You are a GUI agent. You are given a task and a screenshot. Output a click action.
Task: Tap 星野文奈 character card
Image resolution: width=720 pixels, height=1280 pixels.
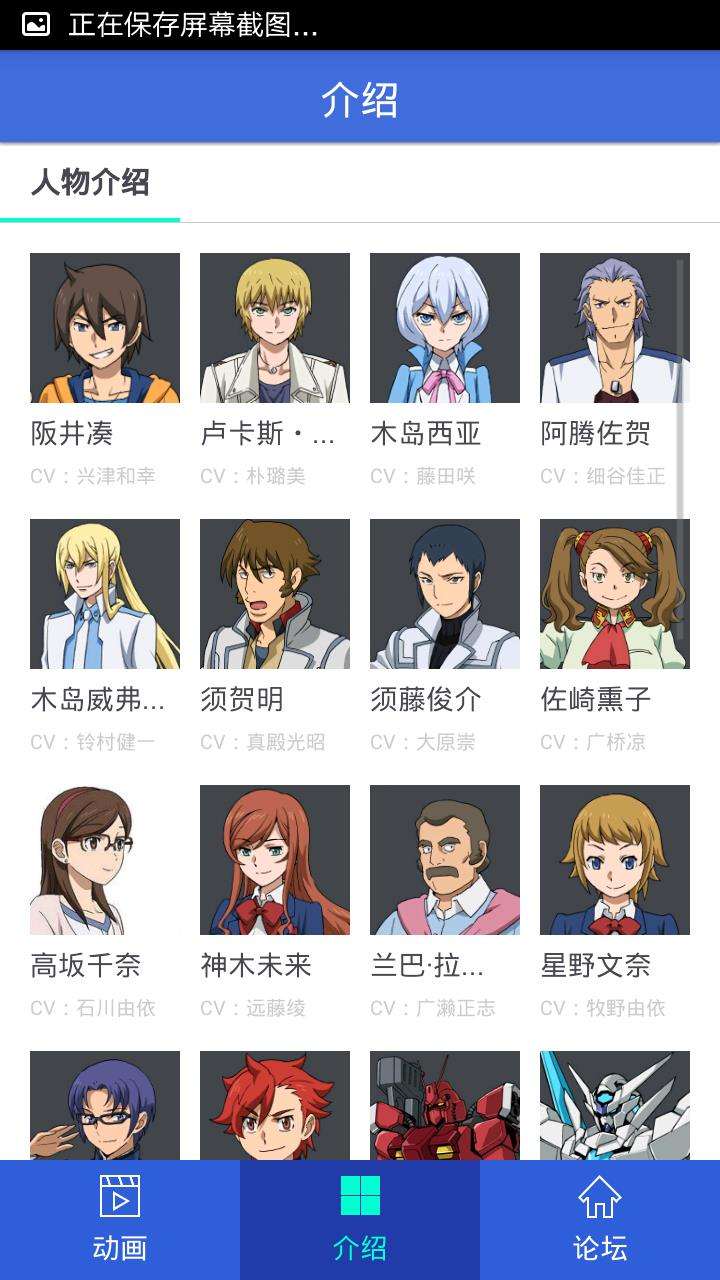pyautogui.click(x=615, y=860)
